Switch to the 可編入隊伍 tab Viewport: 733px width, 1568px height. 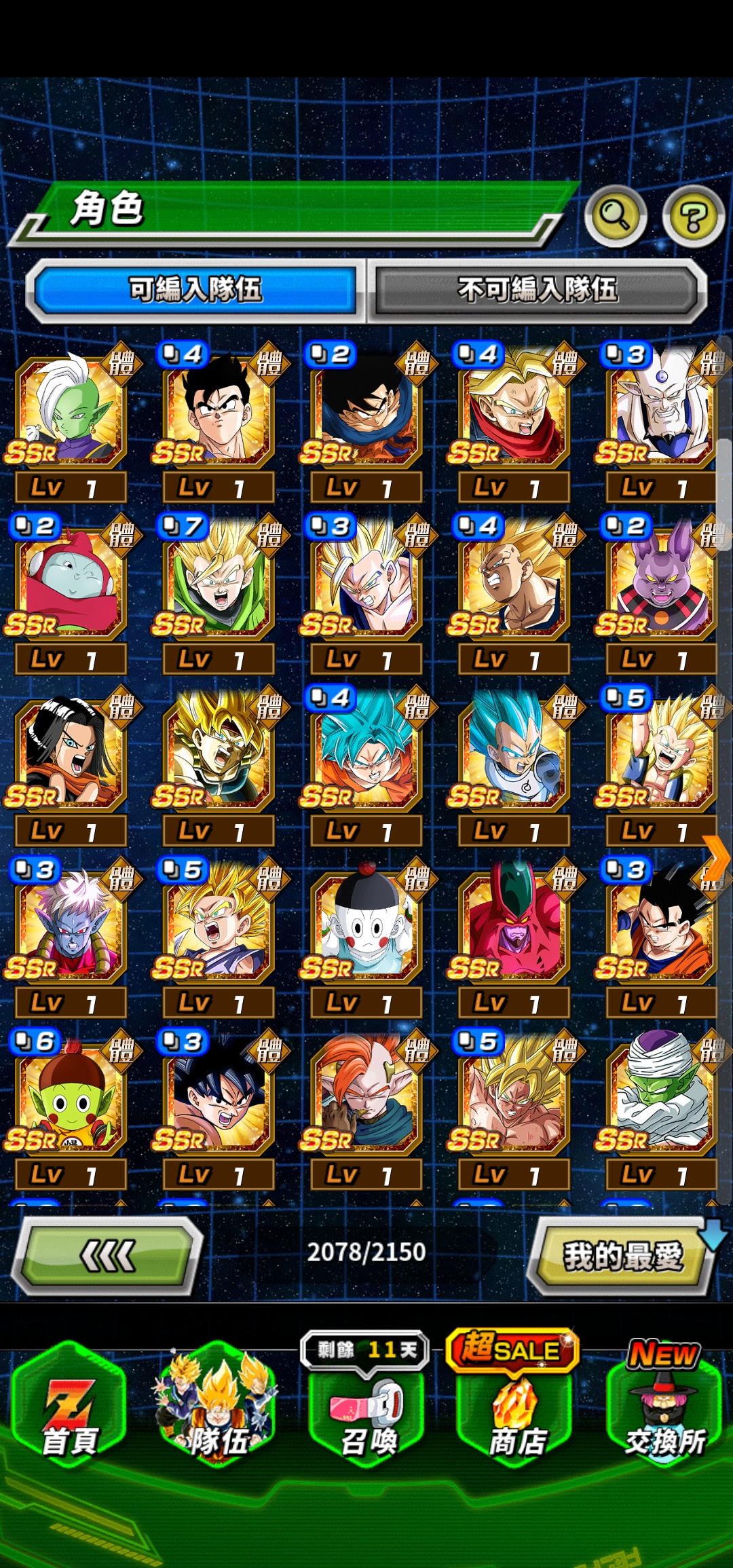coord(195,290)
